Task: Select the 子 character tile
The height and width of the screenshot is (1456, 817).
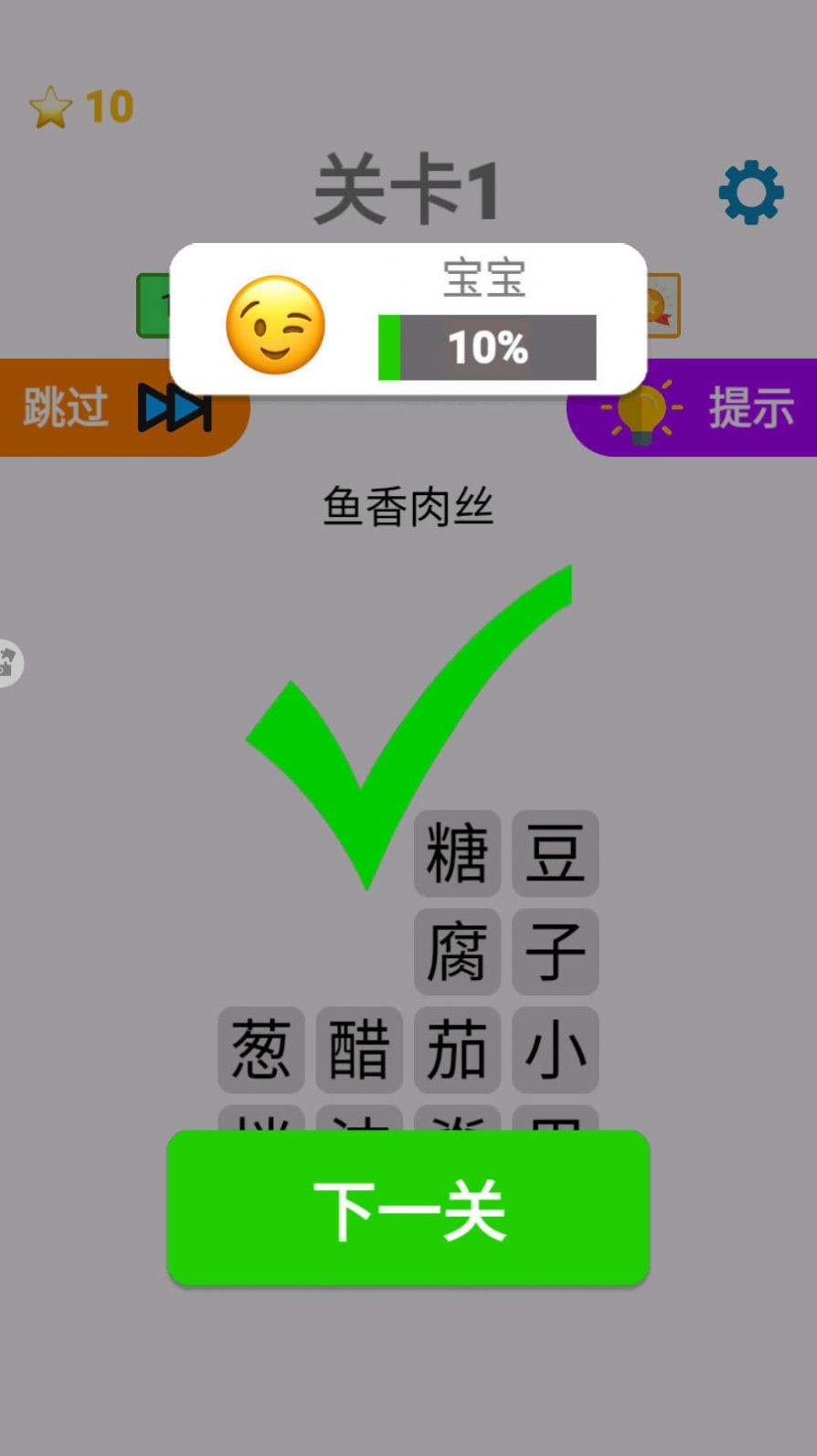Action: click(555, 952)
